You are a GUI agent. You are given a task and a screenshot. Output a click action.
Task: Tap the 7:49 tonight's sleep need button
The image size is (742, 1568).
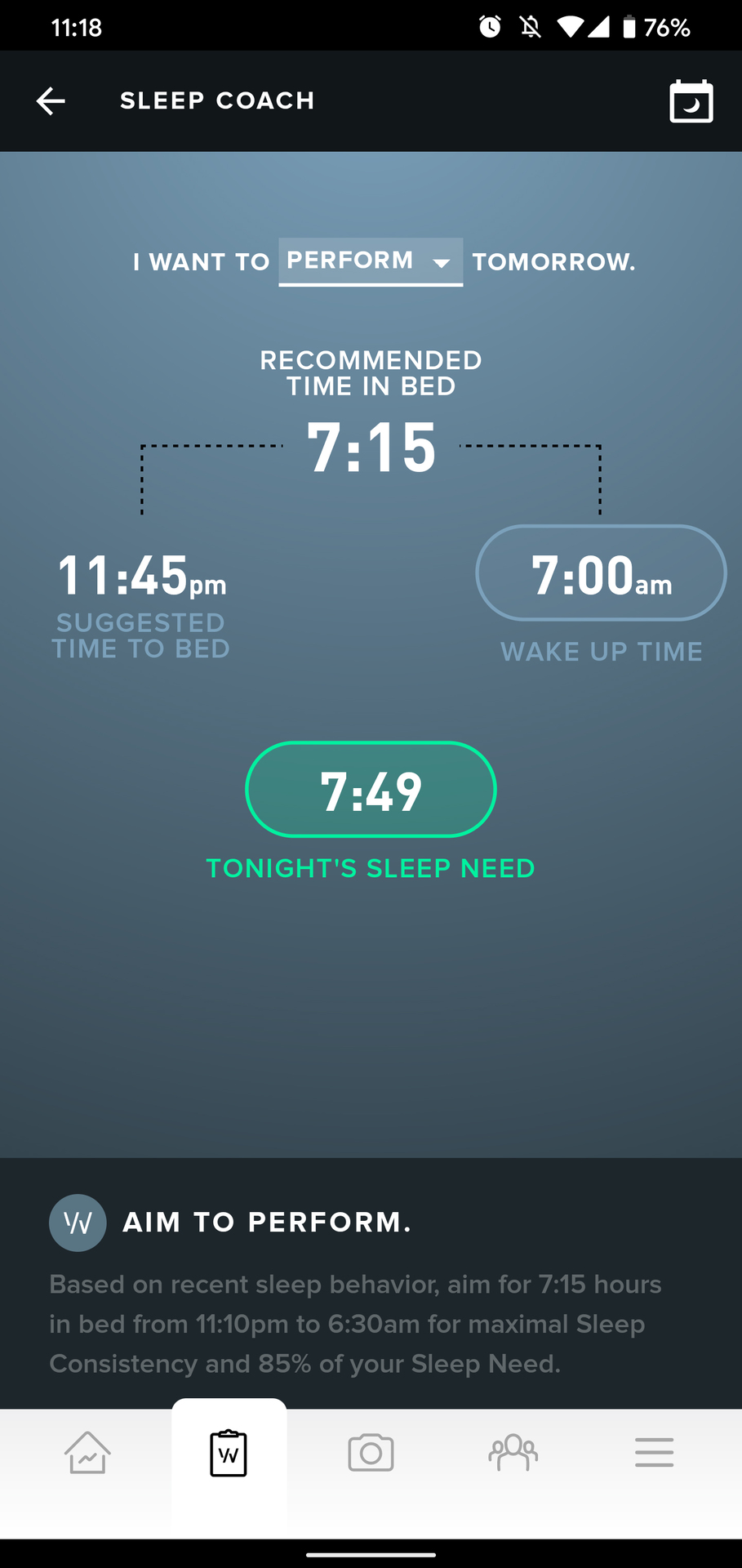(x=371, y=790)
